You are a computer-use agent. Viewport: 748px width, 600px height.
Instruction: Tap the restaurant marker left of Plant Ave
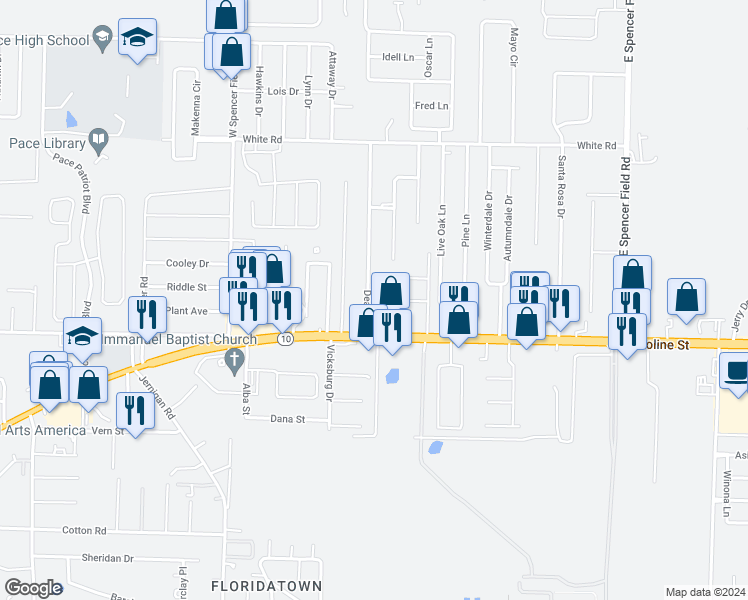[148, 315]
